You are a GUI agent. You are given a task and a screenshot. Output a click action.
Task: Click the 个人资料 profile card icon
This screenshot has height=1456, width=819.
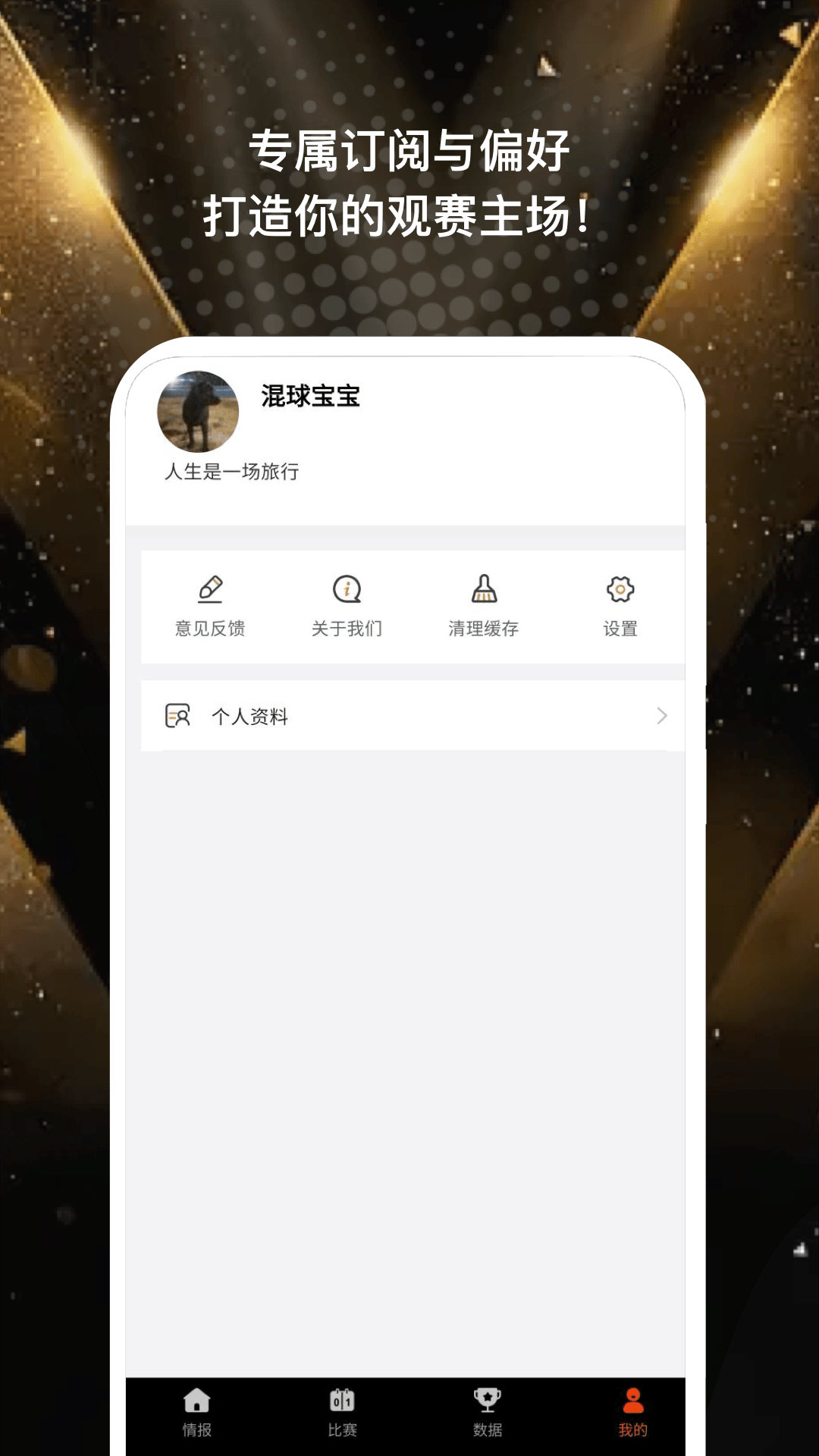pyautogui.click(x=177, y=715)
